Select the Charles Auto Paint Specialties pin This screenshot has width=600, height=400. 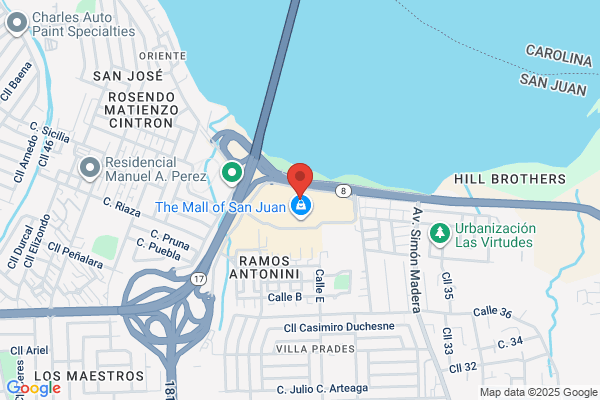17,24
